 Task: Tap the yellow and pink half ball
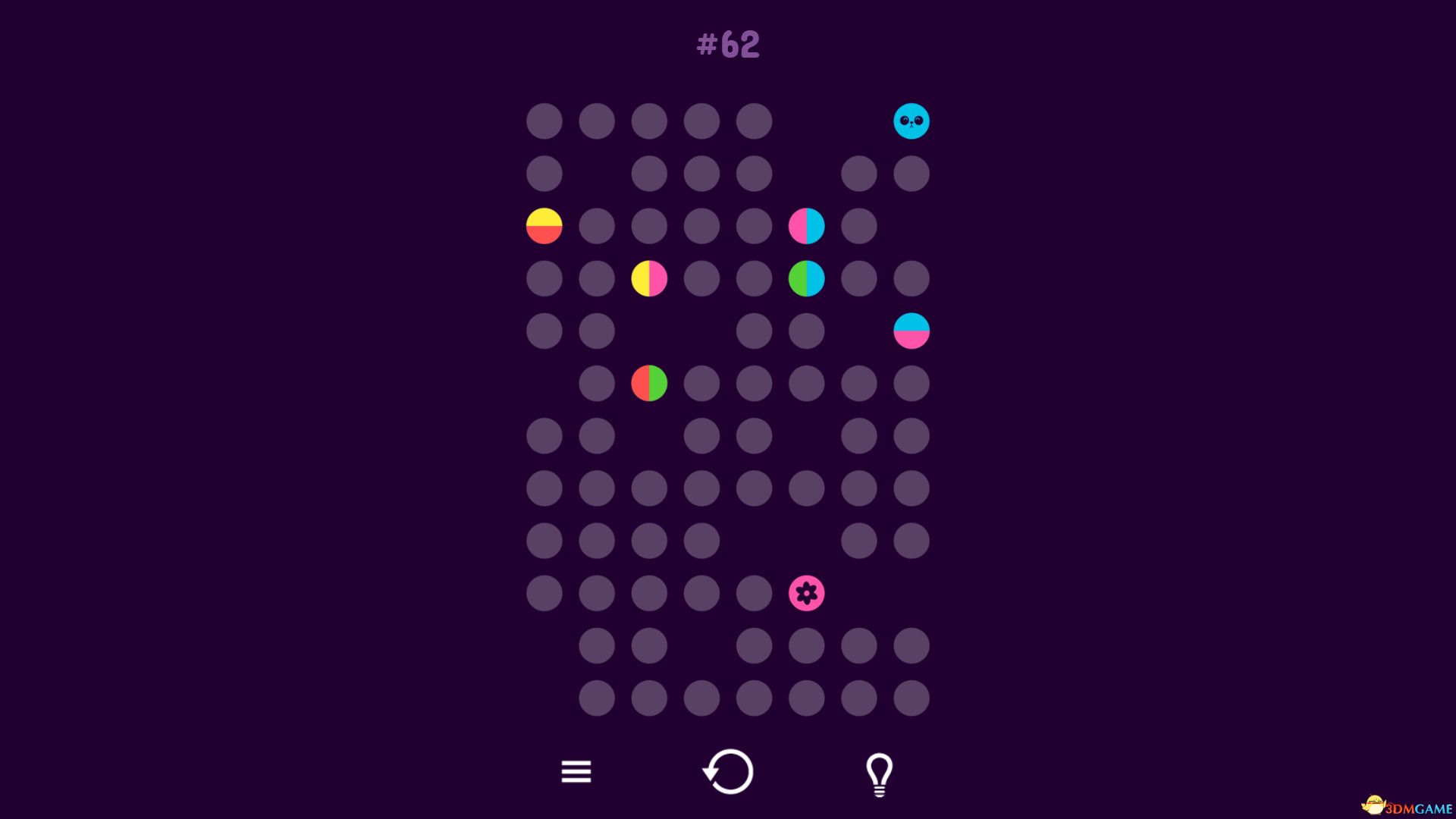(x=649, y=278)
